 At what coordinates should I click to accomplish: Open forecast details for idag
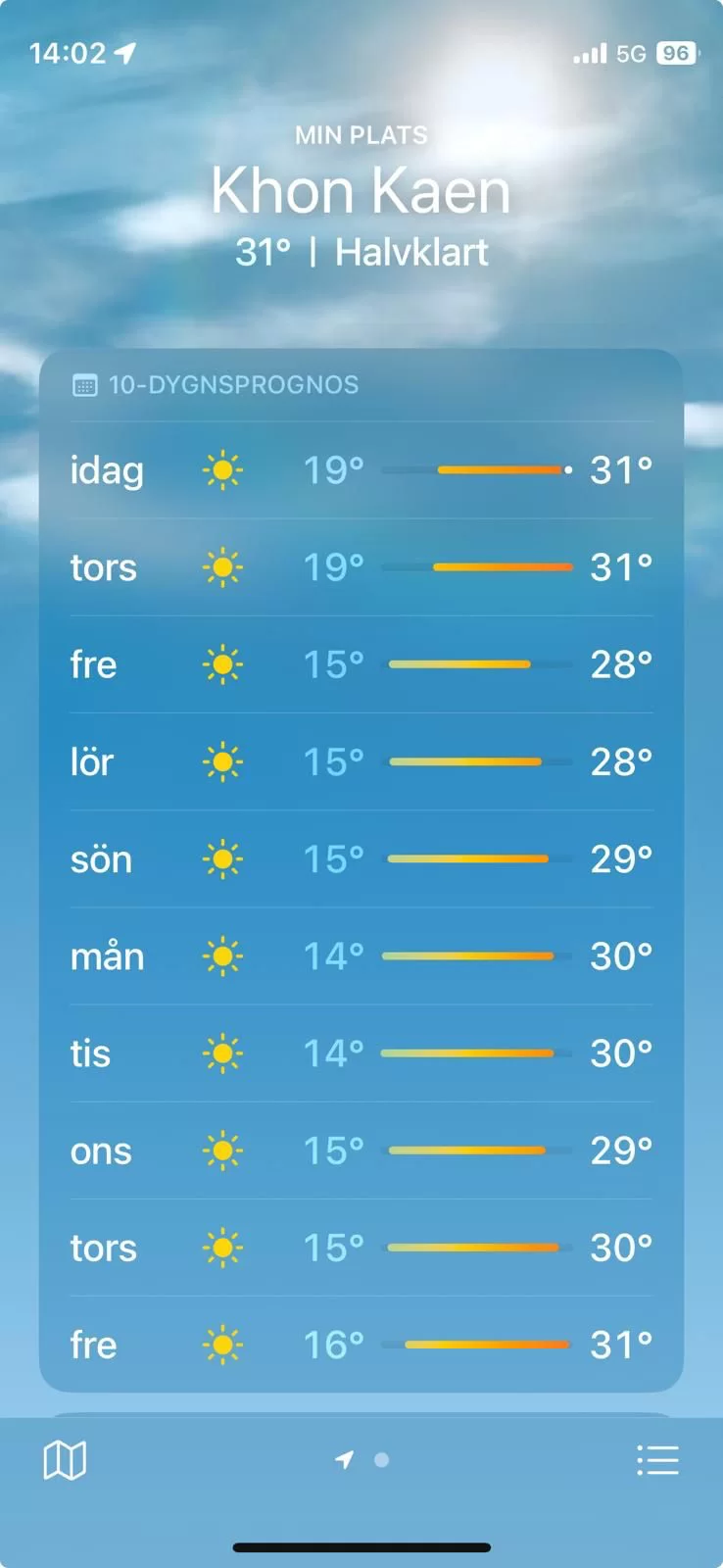pos(361,470)
